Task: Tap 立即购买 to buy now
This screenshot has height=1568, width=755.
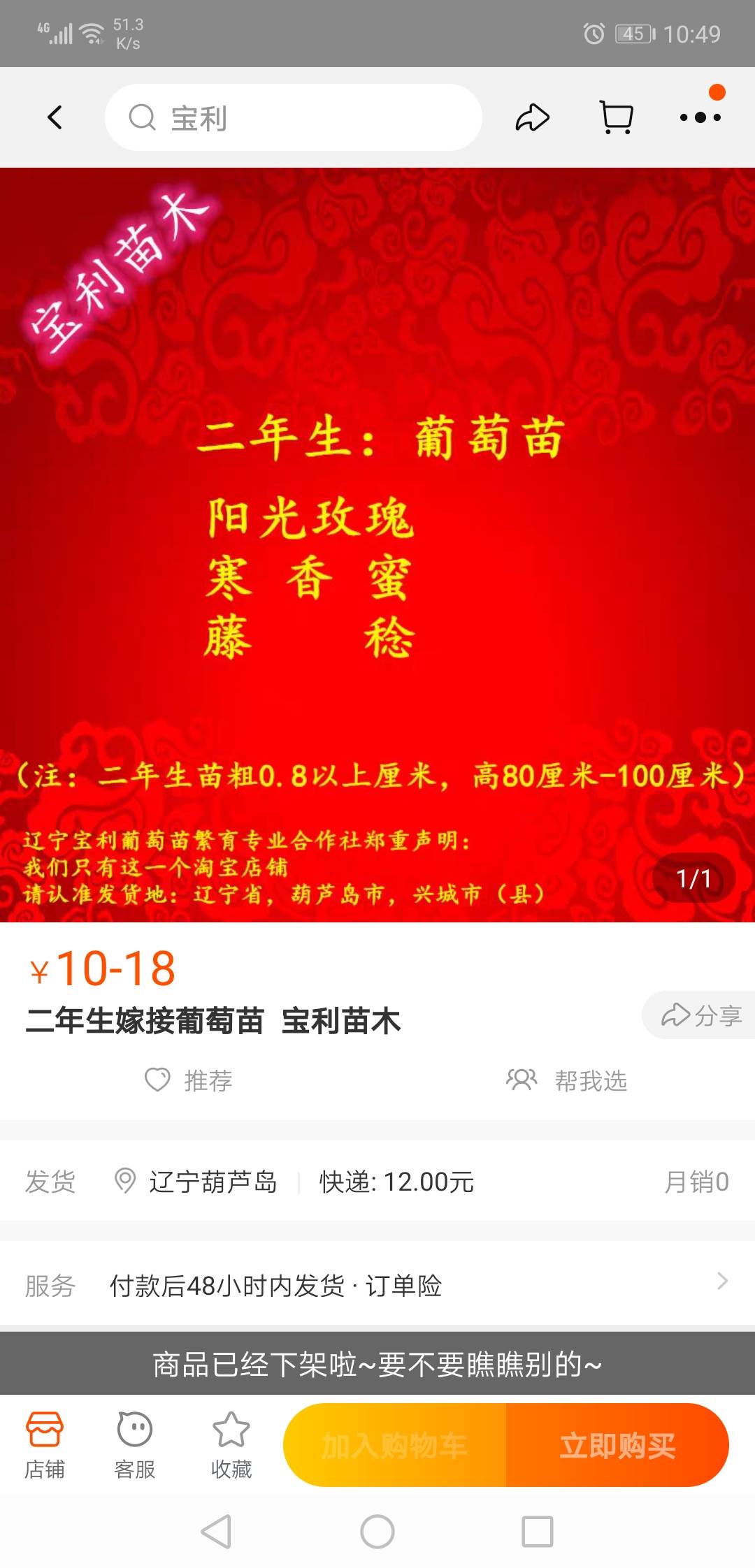Action: [x=618, y=1445]
